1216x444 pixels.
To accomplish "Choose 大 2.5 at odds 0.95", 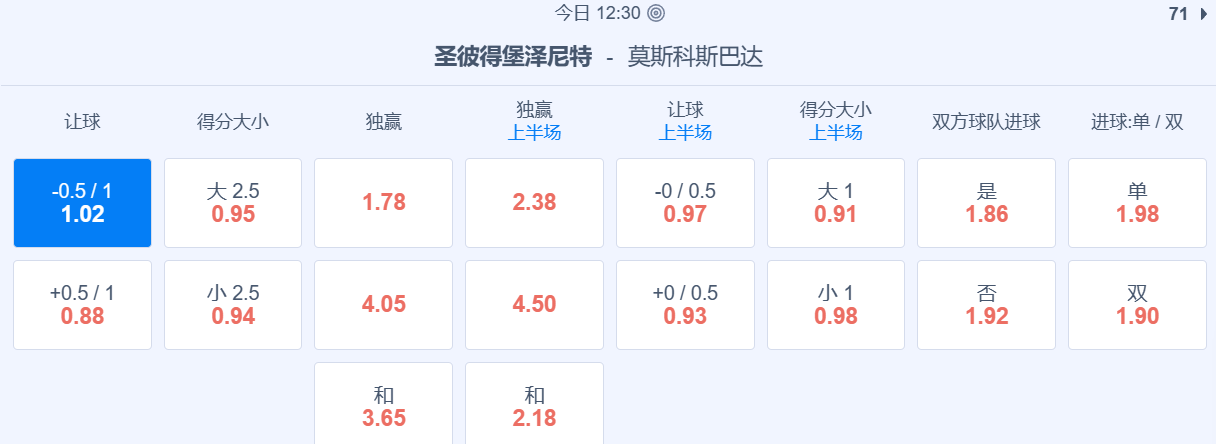I will coord(233,203).
